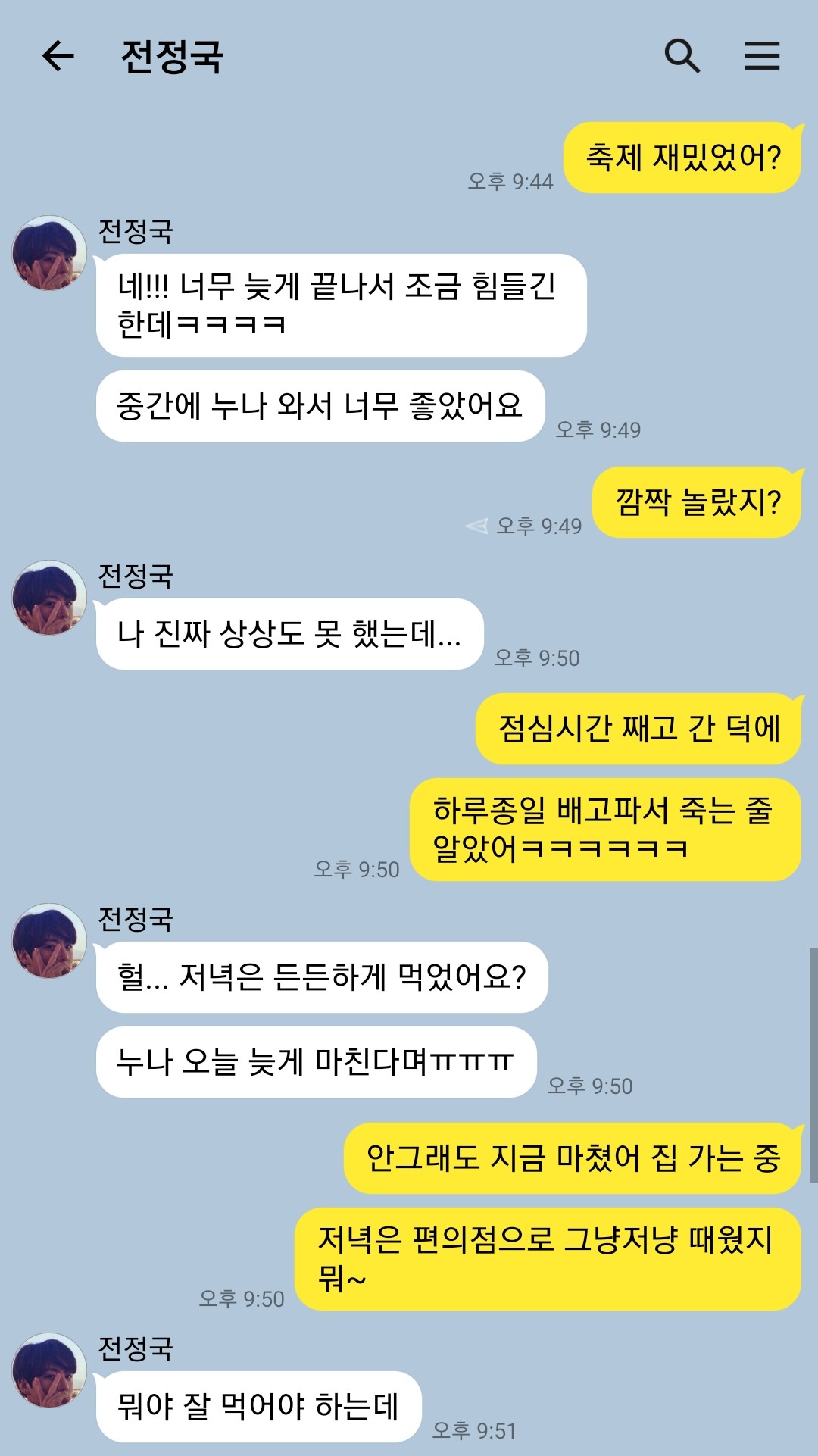Open 전정국's profile photo above 네!!! message
The width and height of the screenshot is (818, 1456).
pyautogui.click(x=49, y=253)
